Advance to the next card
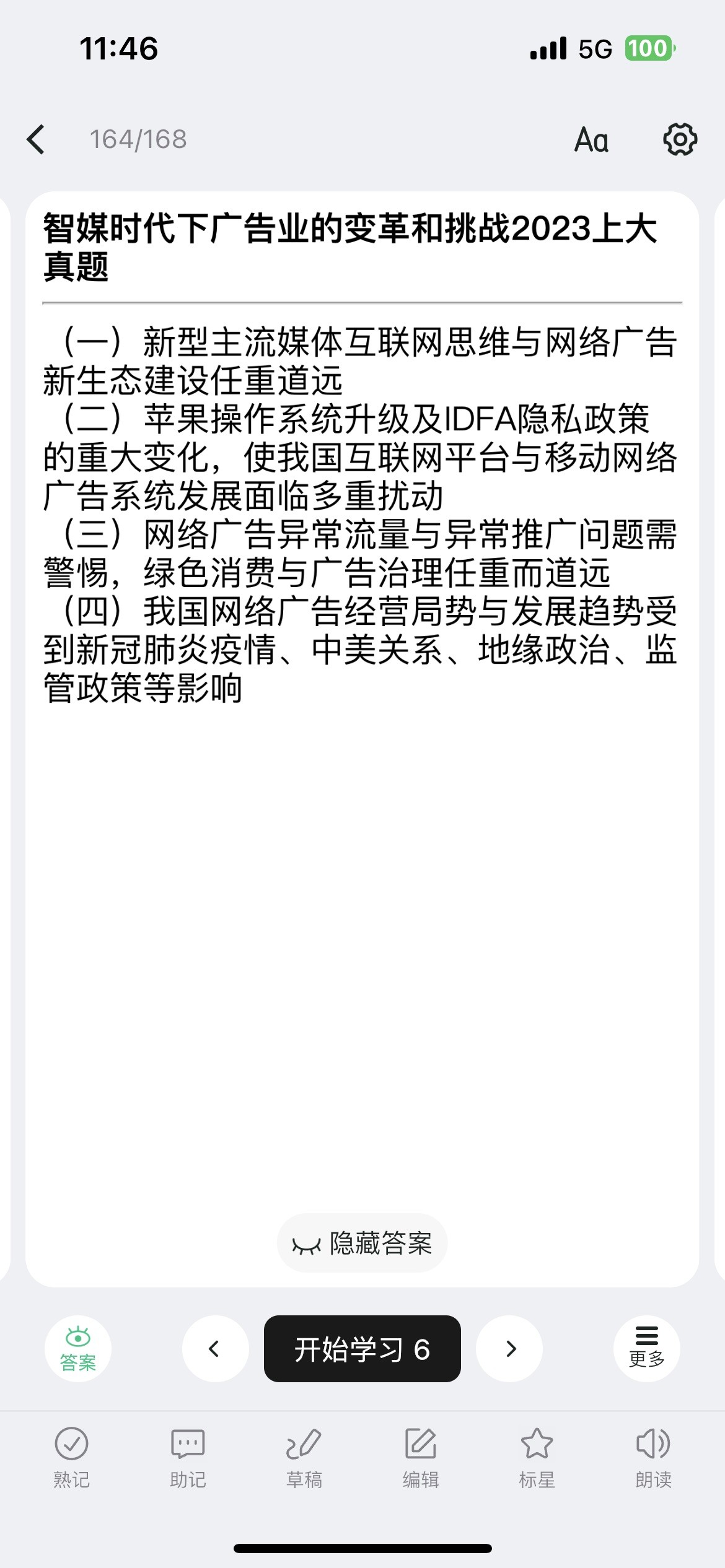The width and height of the screenshot is (725, 1568). point(509,1349)
